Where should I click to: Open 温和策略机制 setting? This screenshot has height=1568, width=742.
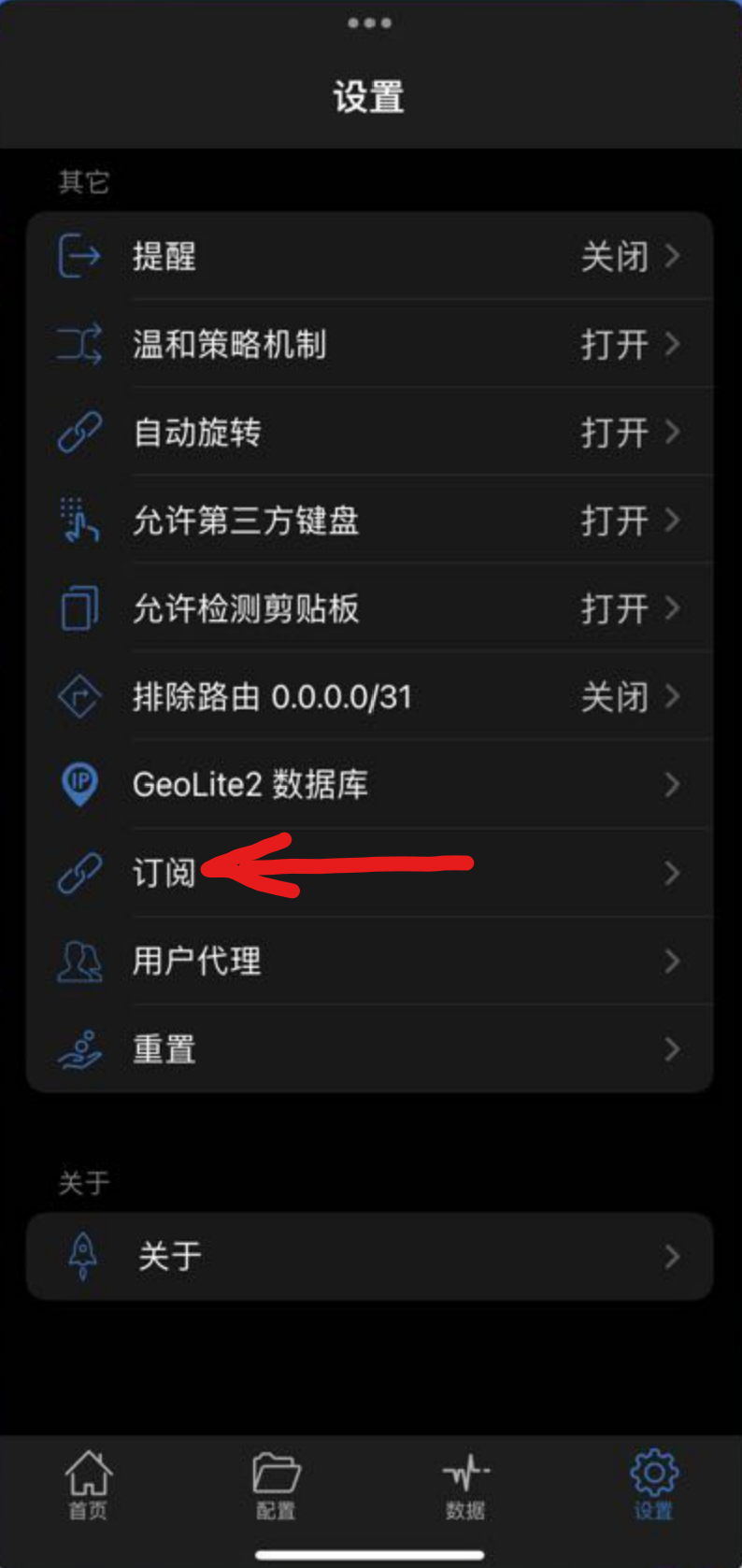[370, 344]
